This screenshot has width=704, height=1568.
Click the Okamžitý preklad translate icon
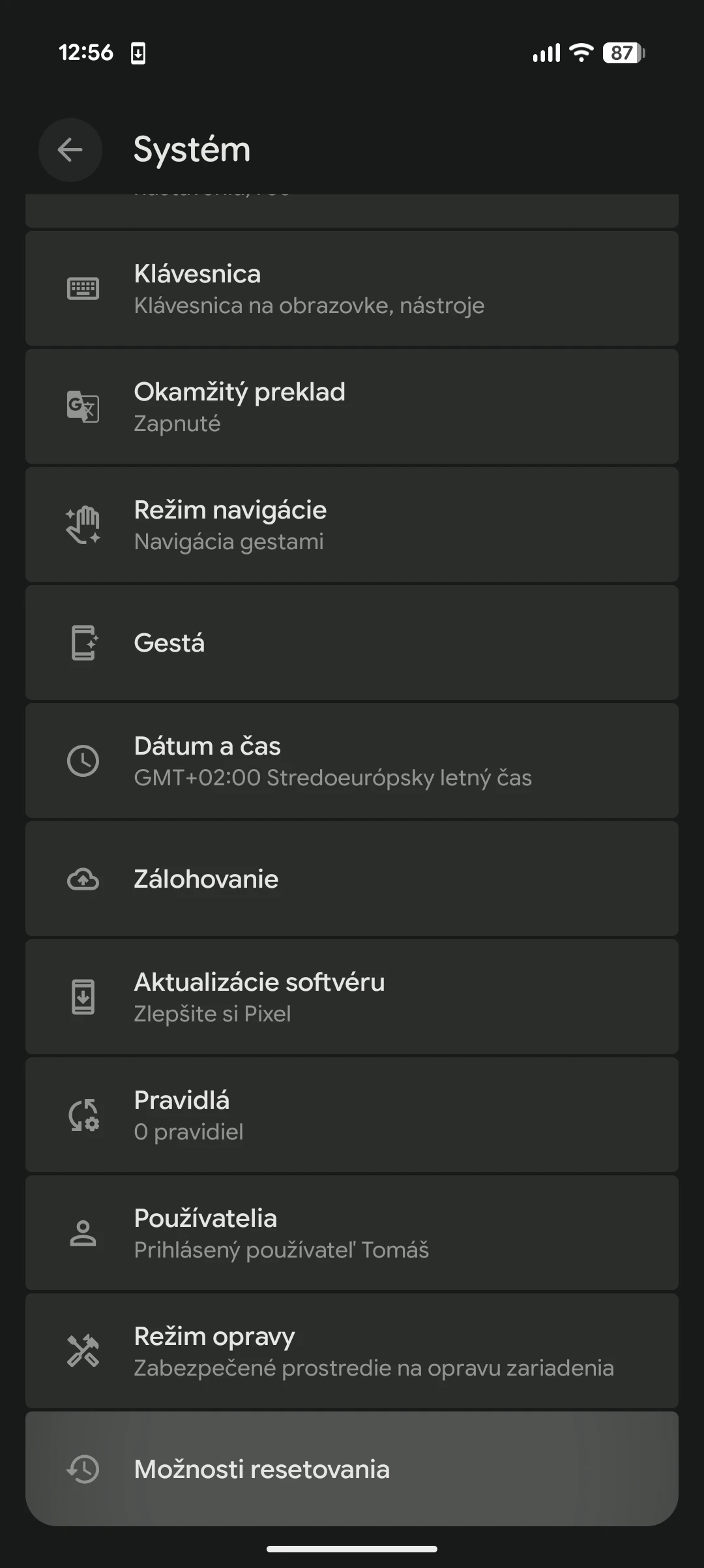83,406
